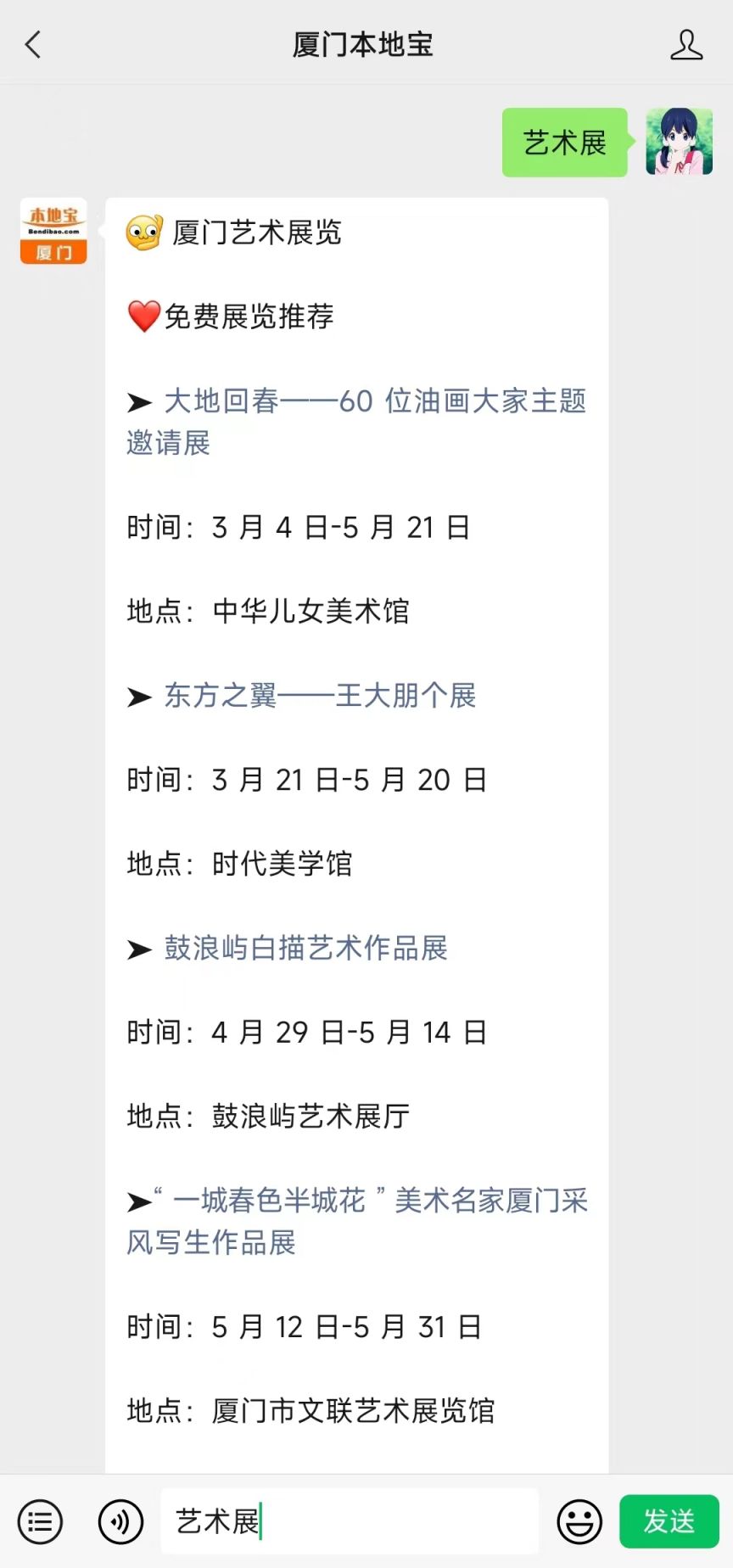Switch to voice input mode
This screenshot has width=733, height=1568.
pos(120,1521)
